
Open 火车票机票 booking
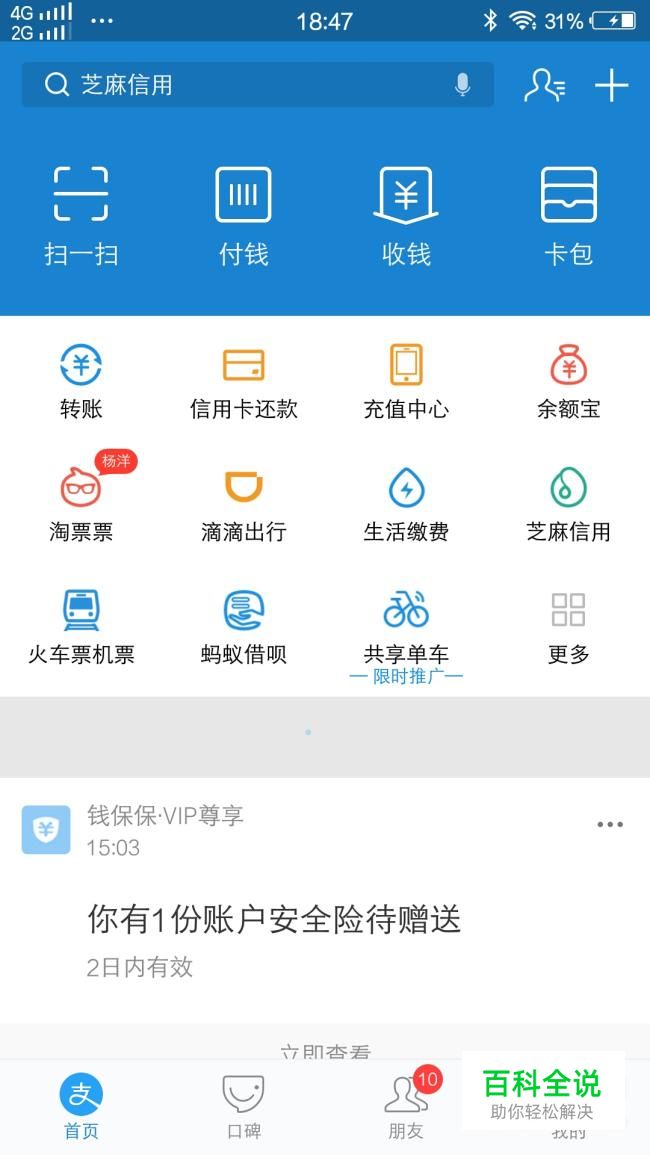(x=81, y=627)
